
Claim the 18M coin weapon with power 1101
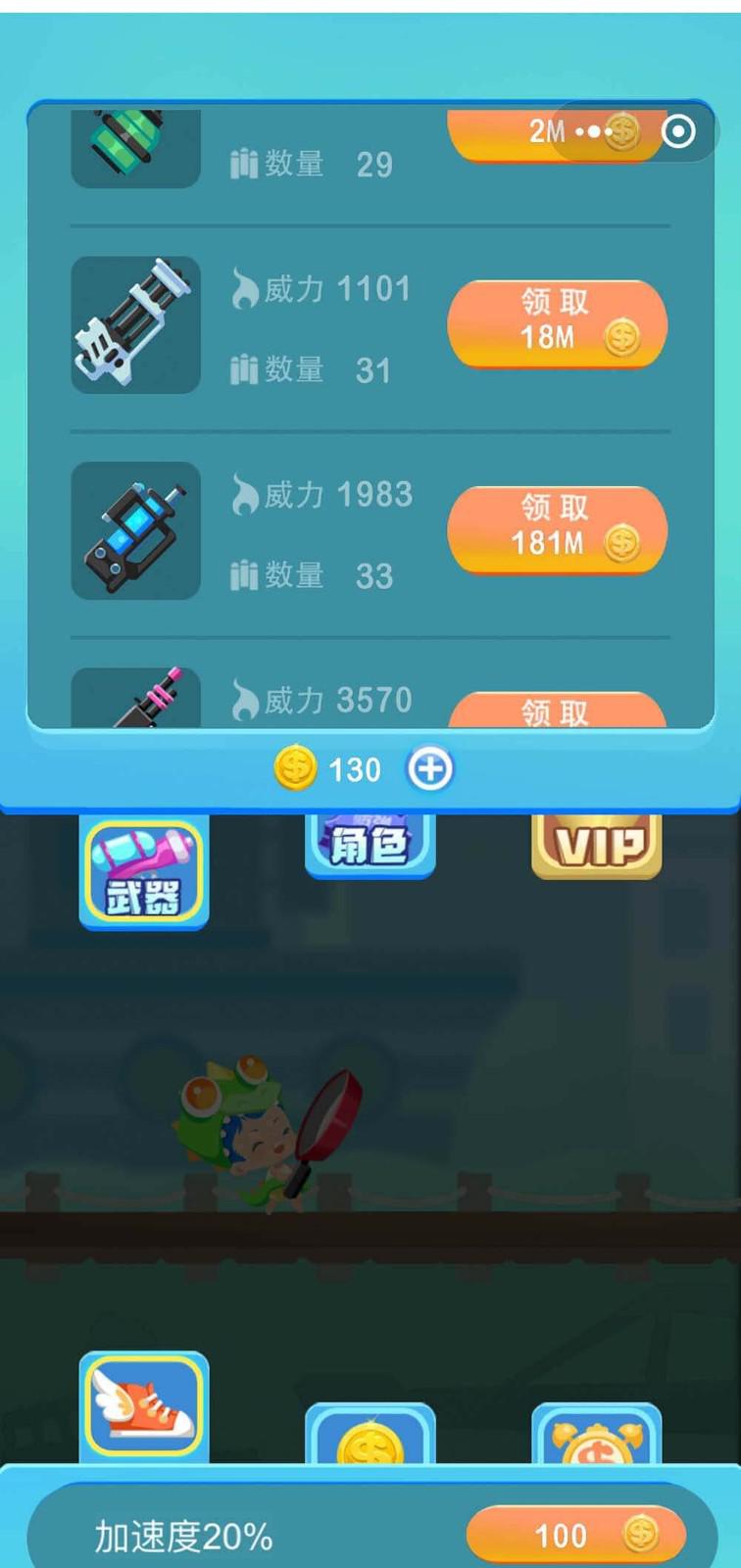pos(557,324)
